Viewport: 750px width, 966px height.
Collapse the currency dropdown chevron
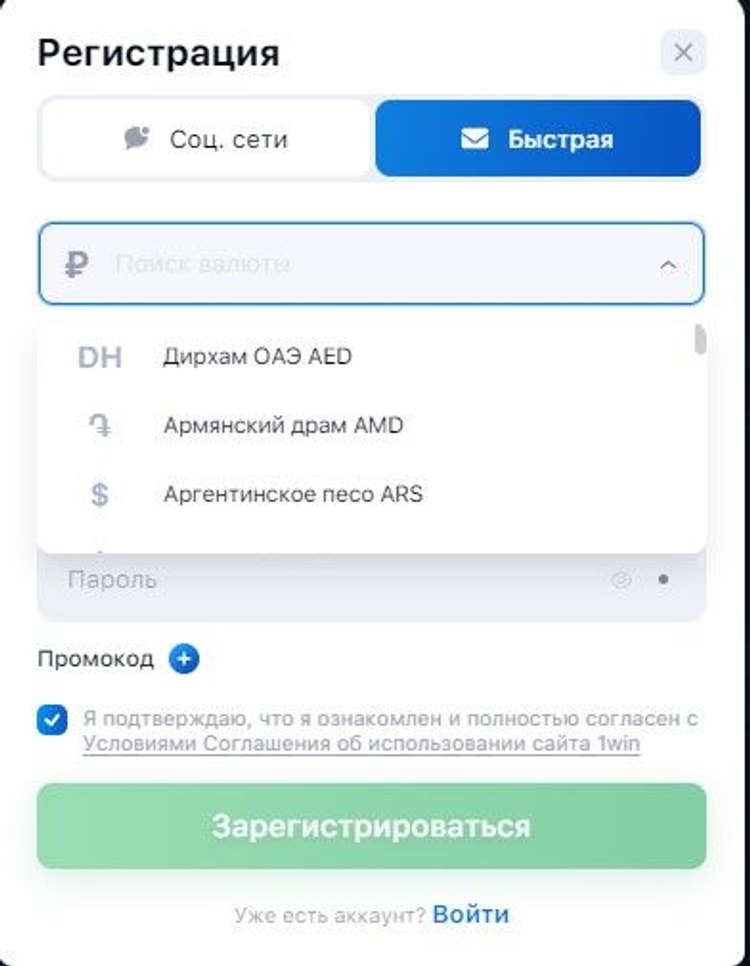tap(668, 265)
